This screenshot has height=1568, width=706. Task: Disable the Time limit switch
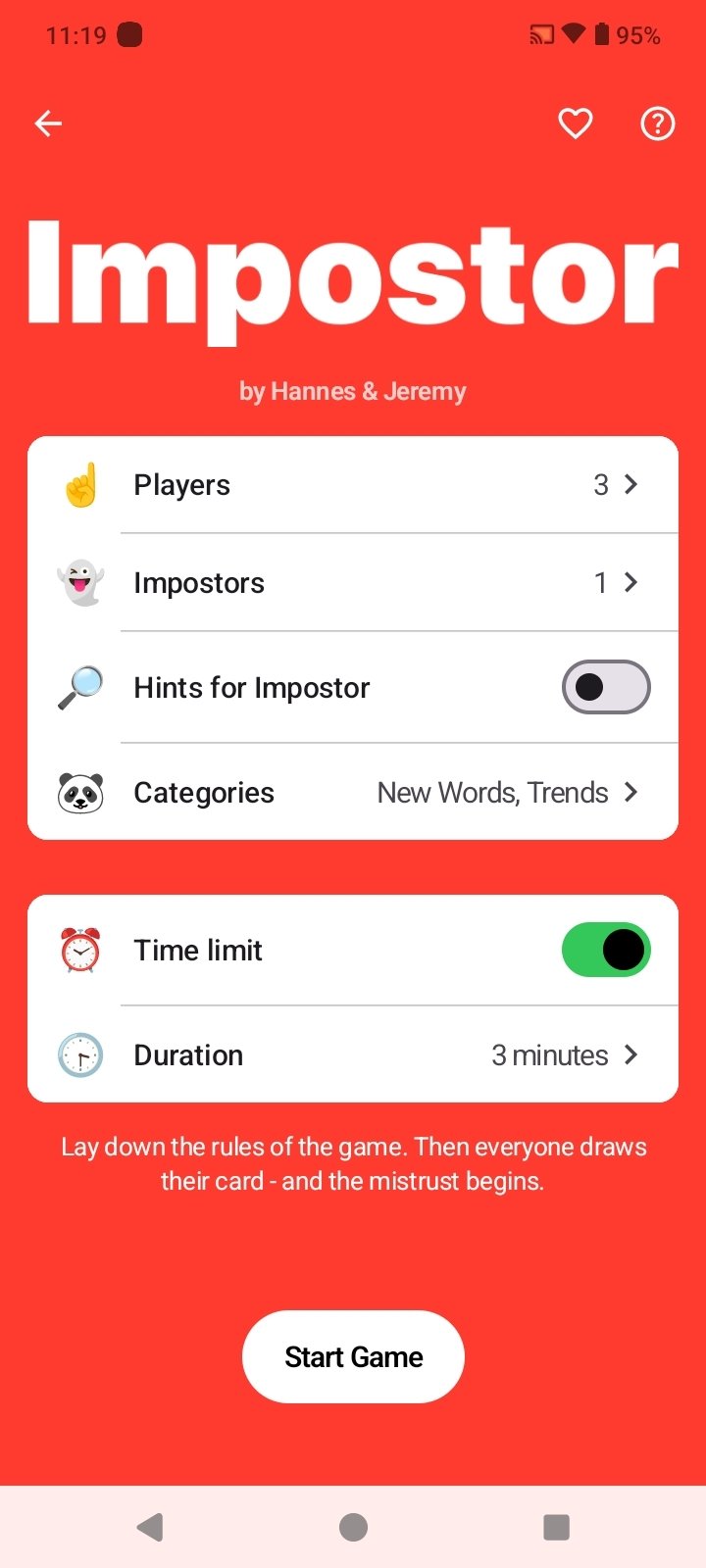tap(606, 950)
